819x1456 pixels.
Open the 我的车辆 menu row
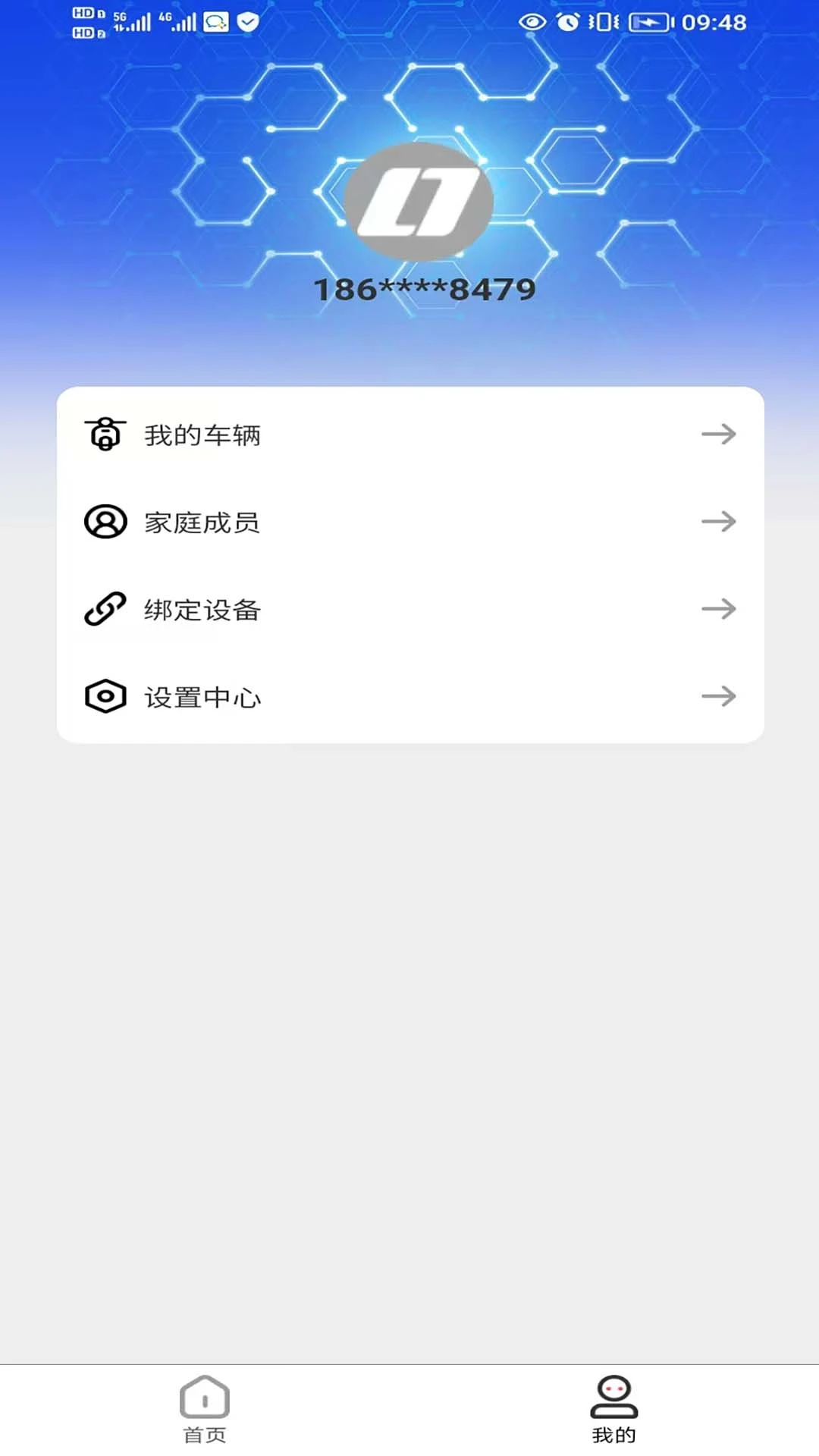coord(409,435)
